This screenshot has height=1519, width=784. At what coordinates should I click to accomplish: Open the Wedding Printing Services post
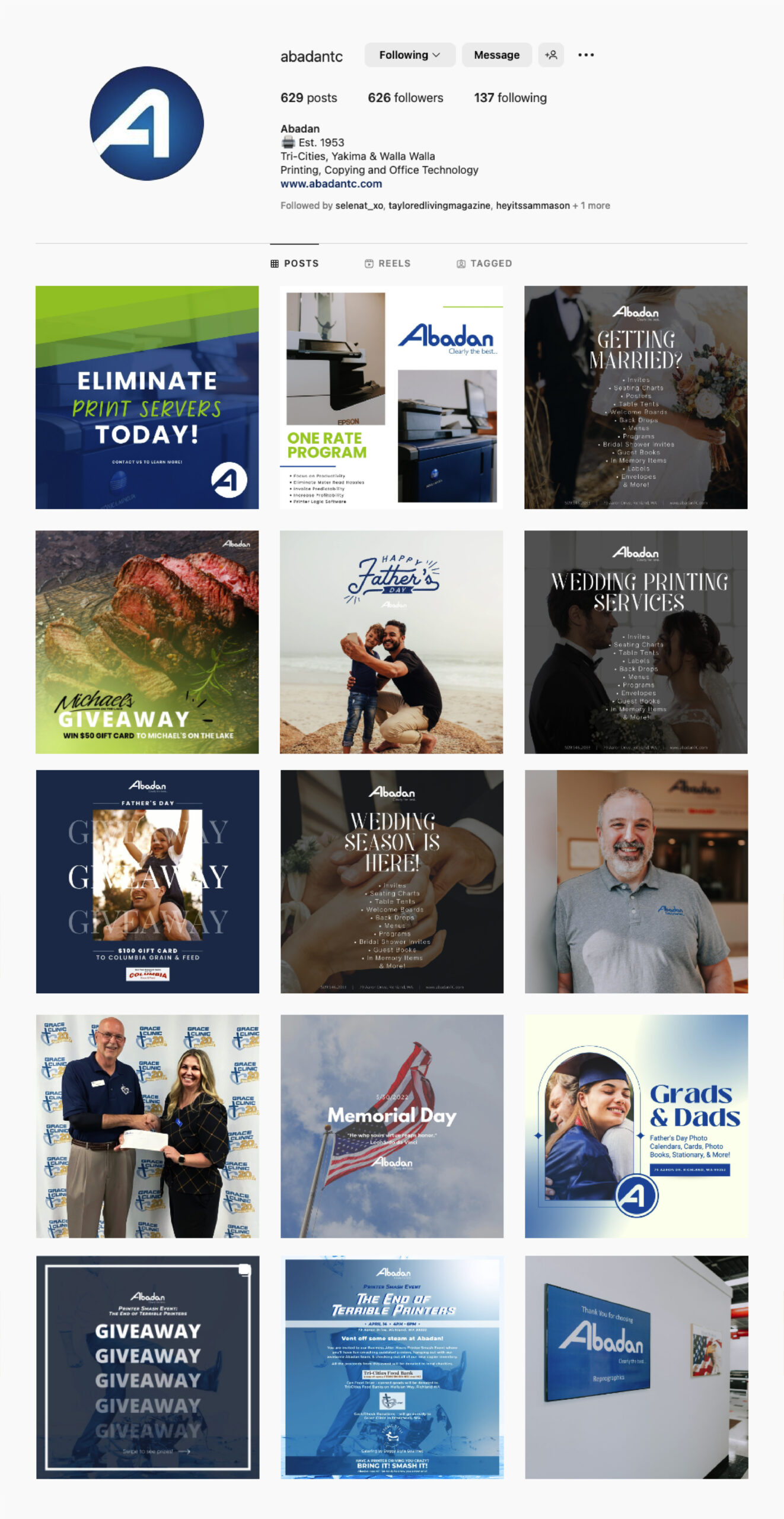pos(636,642)
